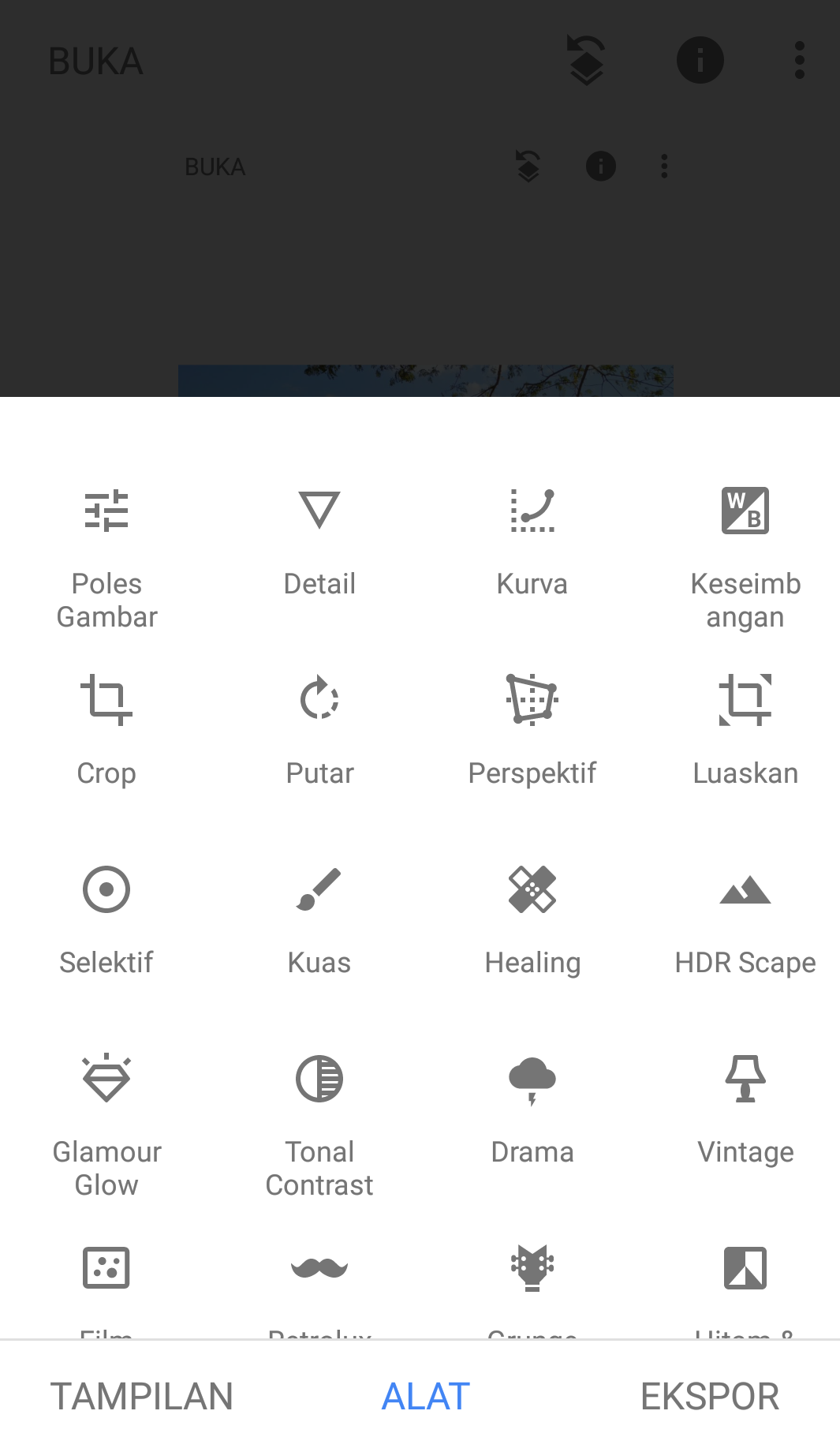Select the Kuas brush tool
Viewport: 840px width, 1452px height.
pos(319,919)
